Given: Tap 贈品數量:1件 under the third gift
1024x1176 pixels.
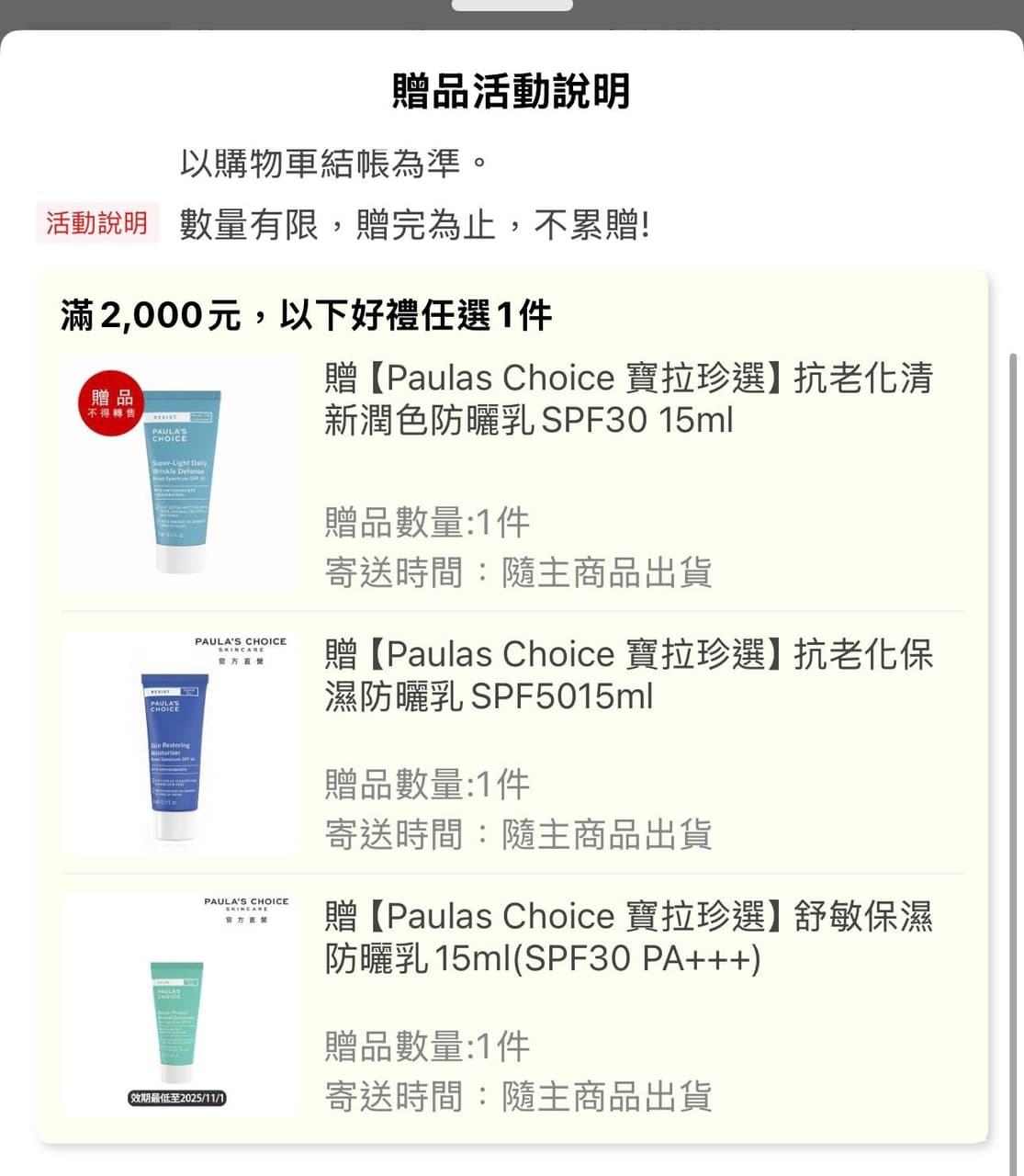Looking at the screenshot, I should pyautogui.click(x=426, y=1046).
